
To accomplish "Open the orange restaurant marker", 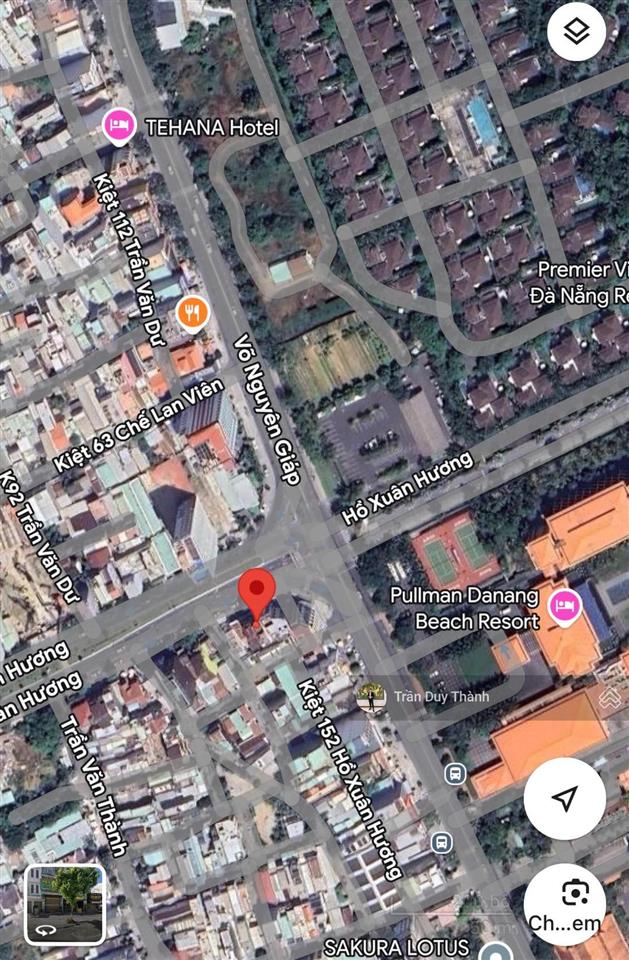I will [192, 314].
